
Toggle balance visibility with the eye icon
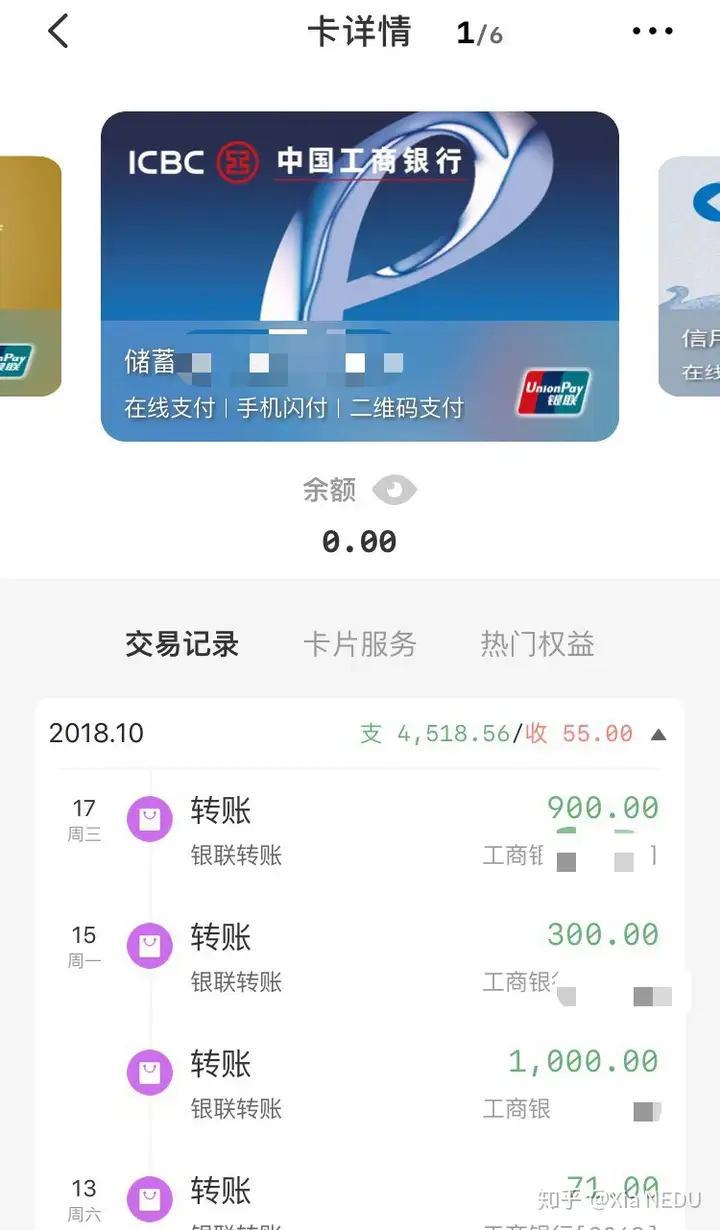pyautogui.click(x=394, y=490)
